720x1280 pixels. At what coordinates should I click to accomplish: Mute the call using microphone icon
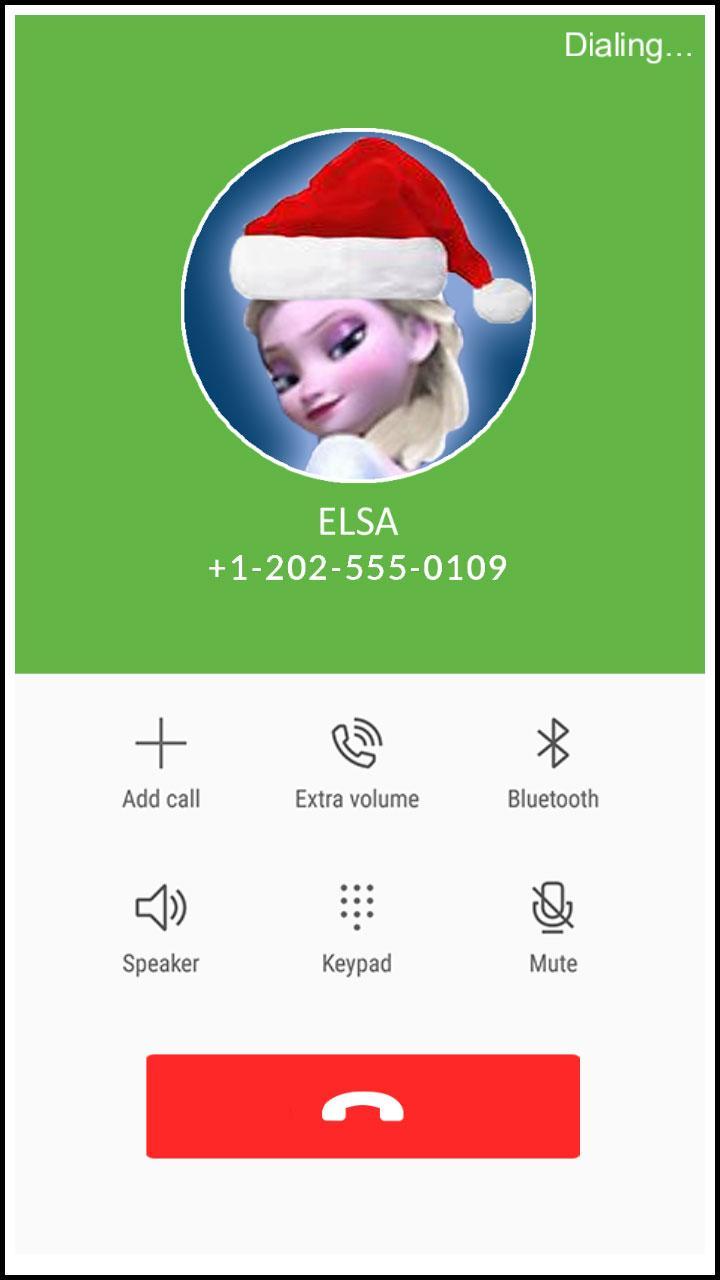click(551, 908)
